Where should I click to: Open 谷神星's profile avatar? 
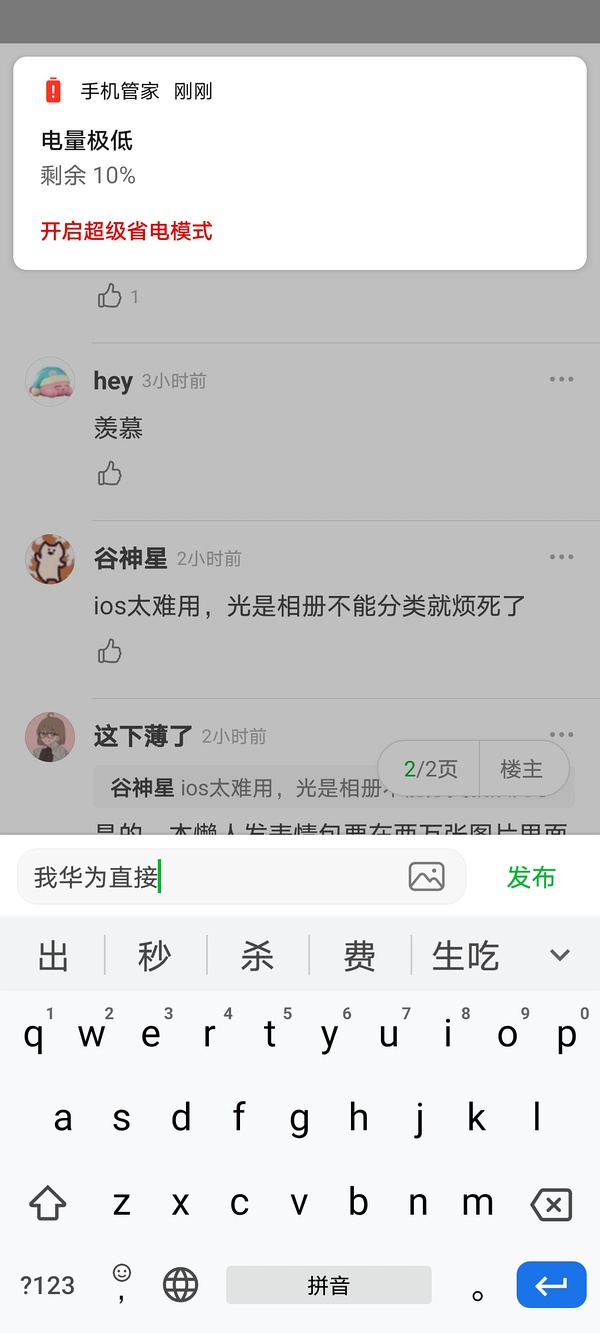tap(50, 559)
